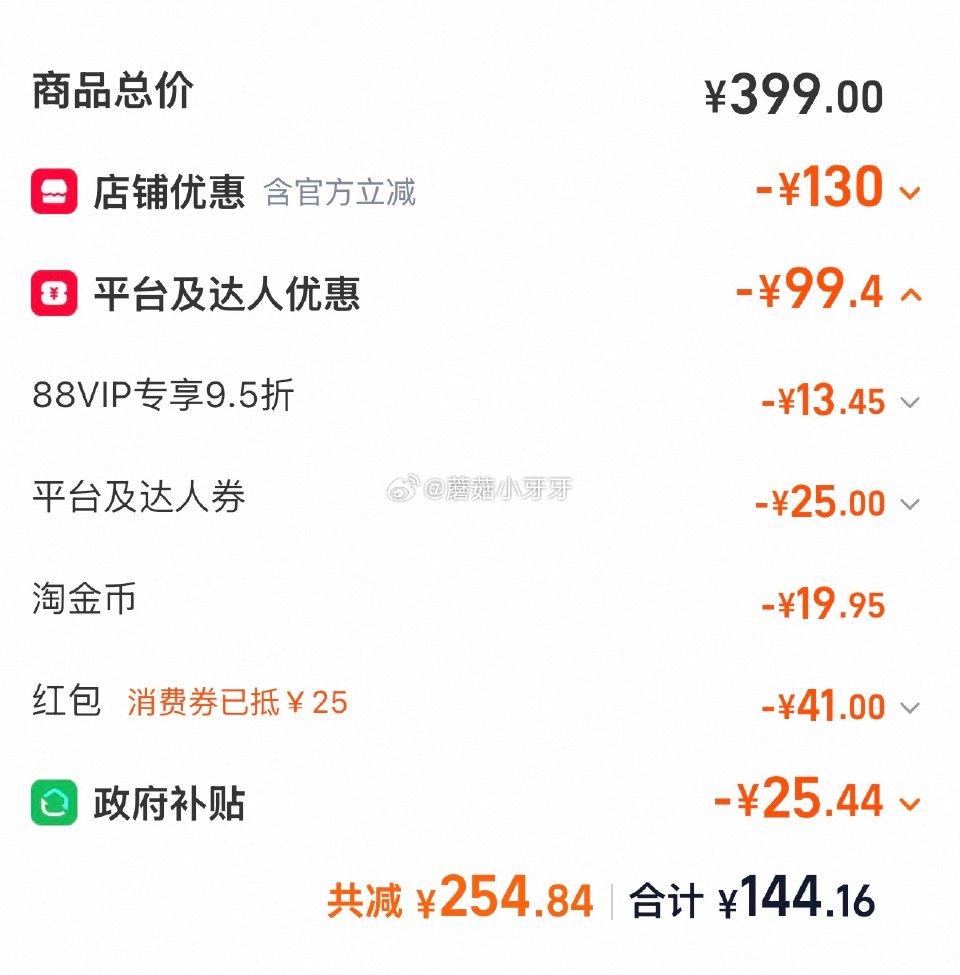Expand the 红包 -¥41.00 breakdown
The height and width of the screenshot is (975, 960).
coord(911,707)
